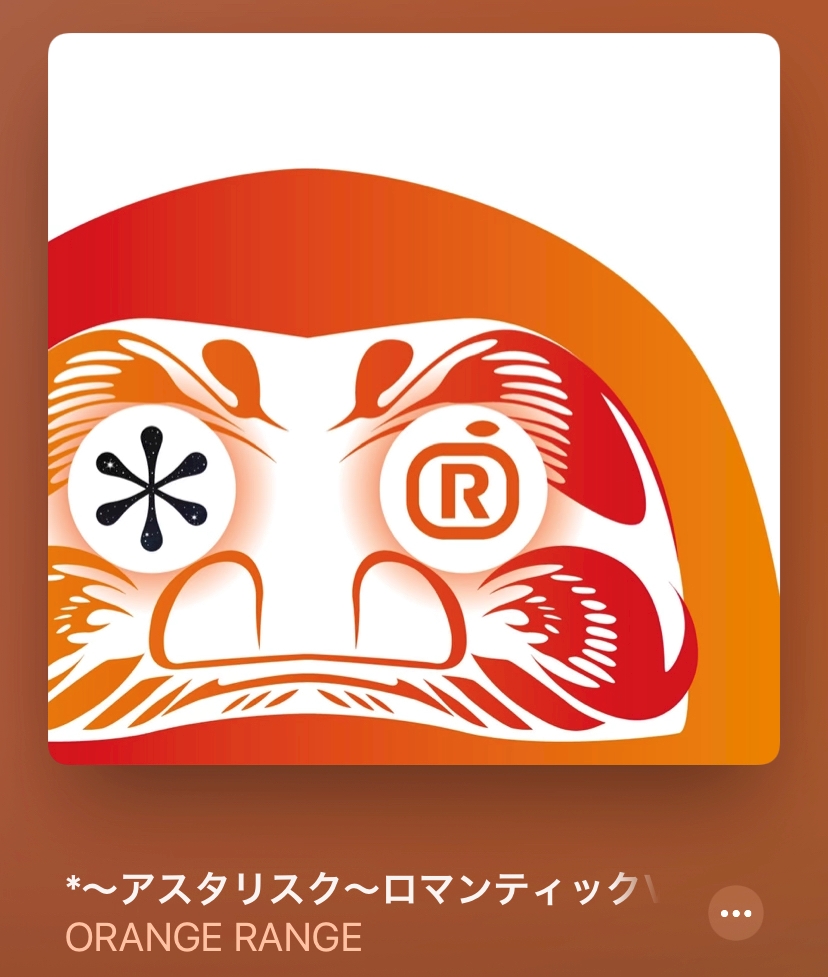Open the more options ellipsis button
The width and height of the screenshot is (828, 977).
pyautogui.click(x=735, y=913)
